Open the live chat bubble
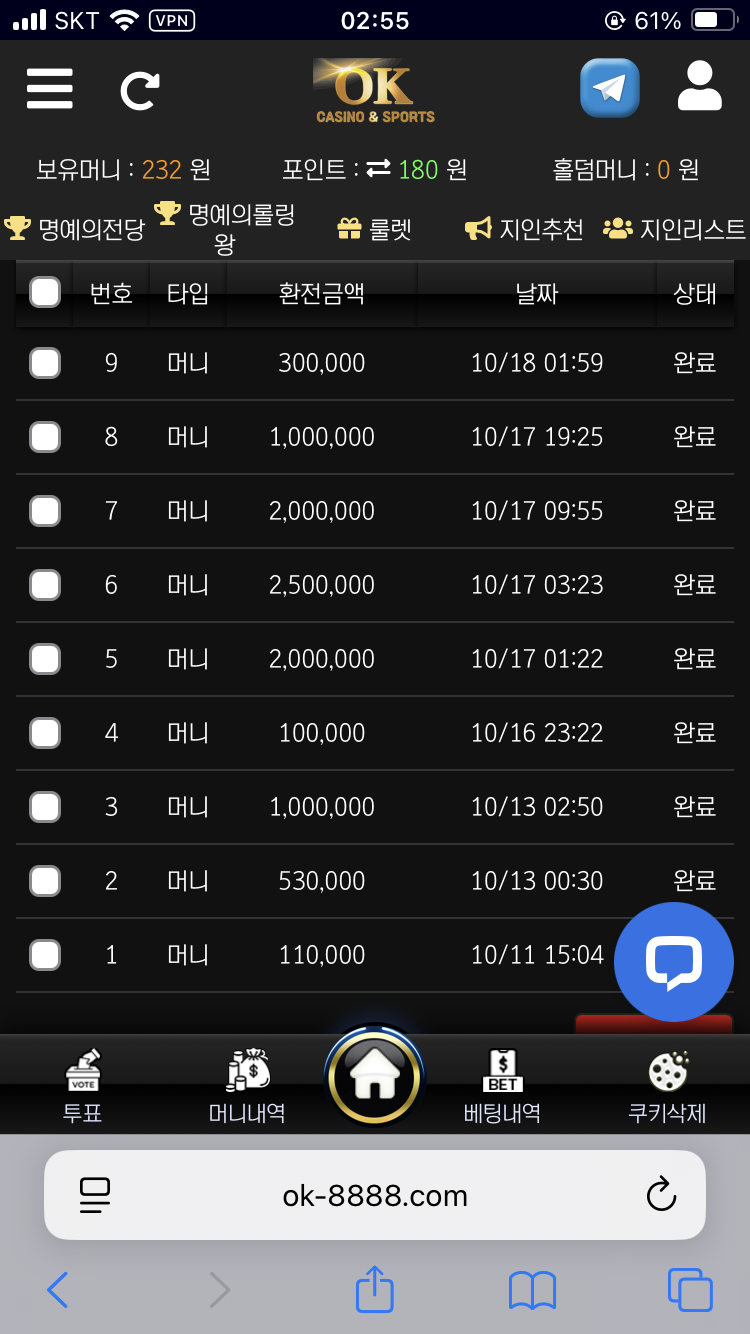750x1334 pixels. (x=674, y=962)
